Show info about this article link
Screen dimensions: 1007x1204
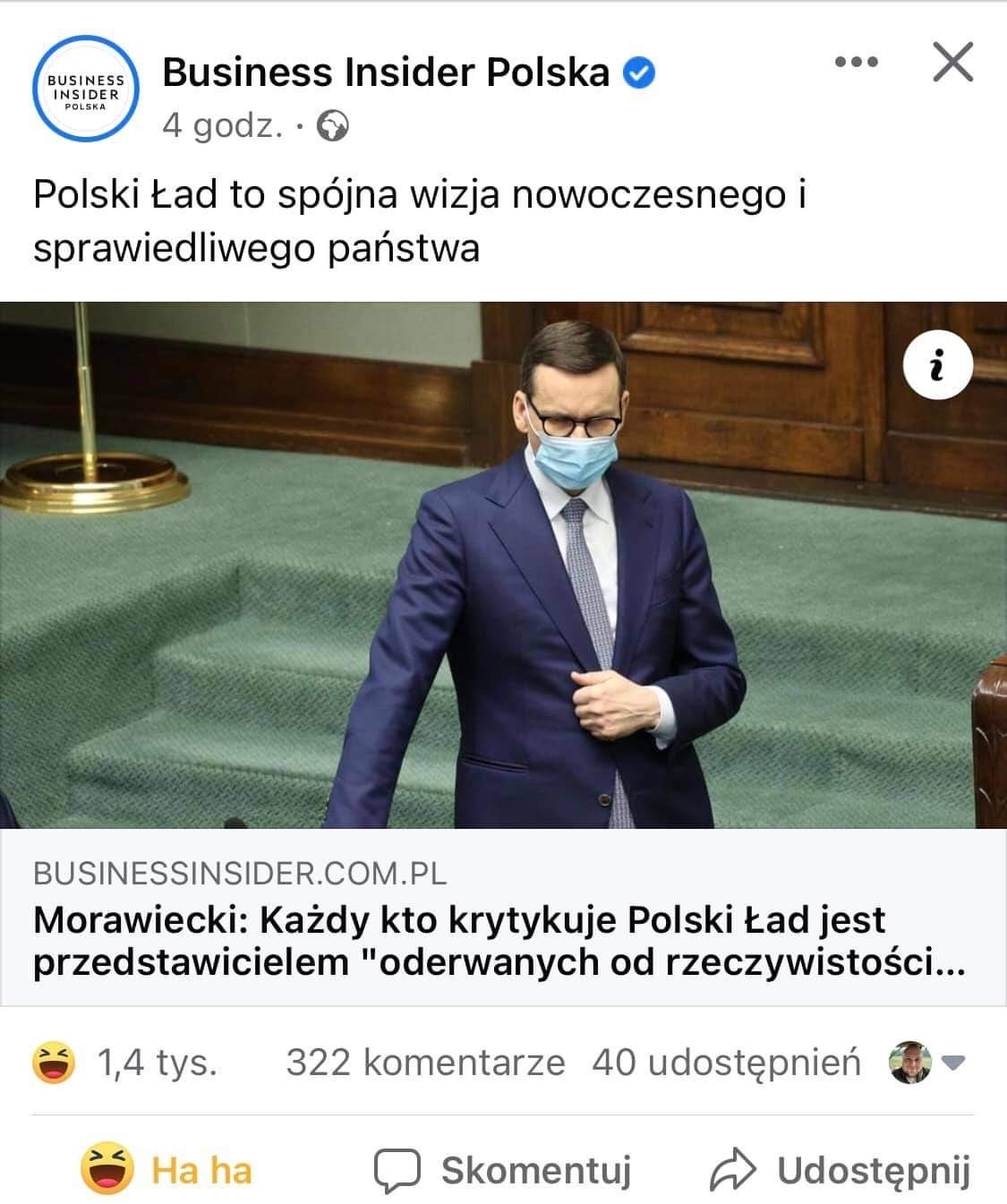click(937, 365)
